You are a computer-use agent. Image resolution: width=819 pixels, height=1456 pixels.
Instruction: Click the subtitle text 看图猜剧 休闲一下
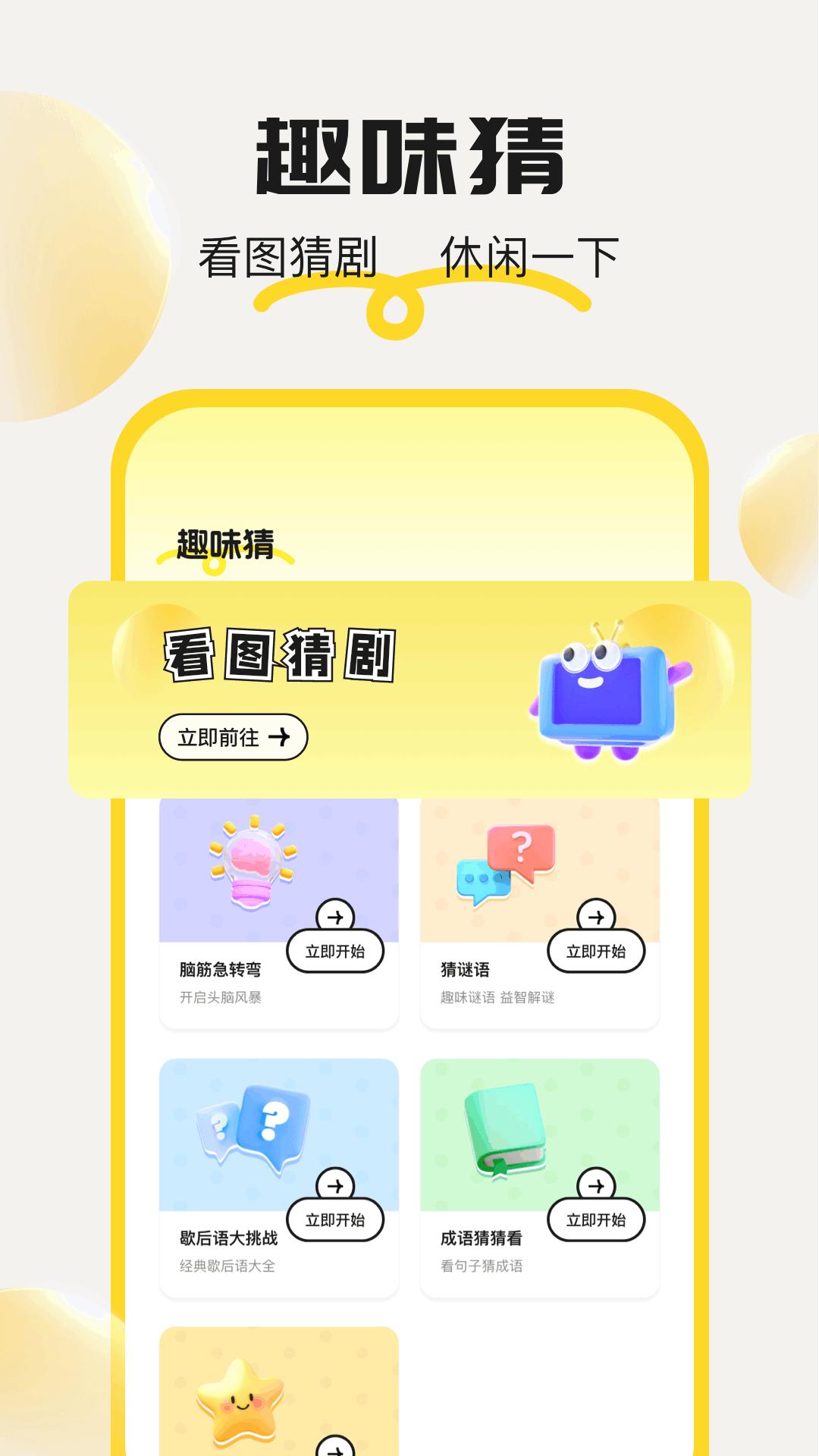[x=409, y=254]
